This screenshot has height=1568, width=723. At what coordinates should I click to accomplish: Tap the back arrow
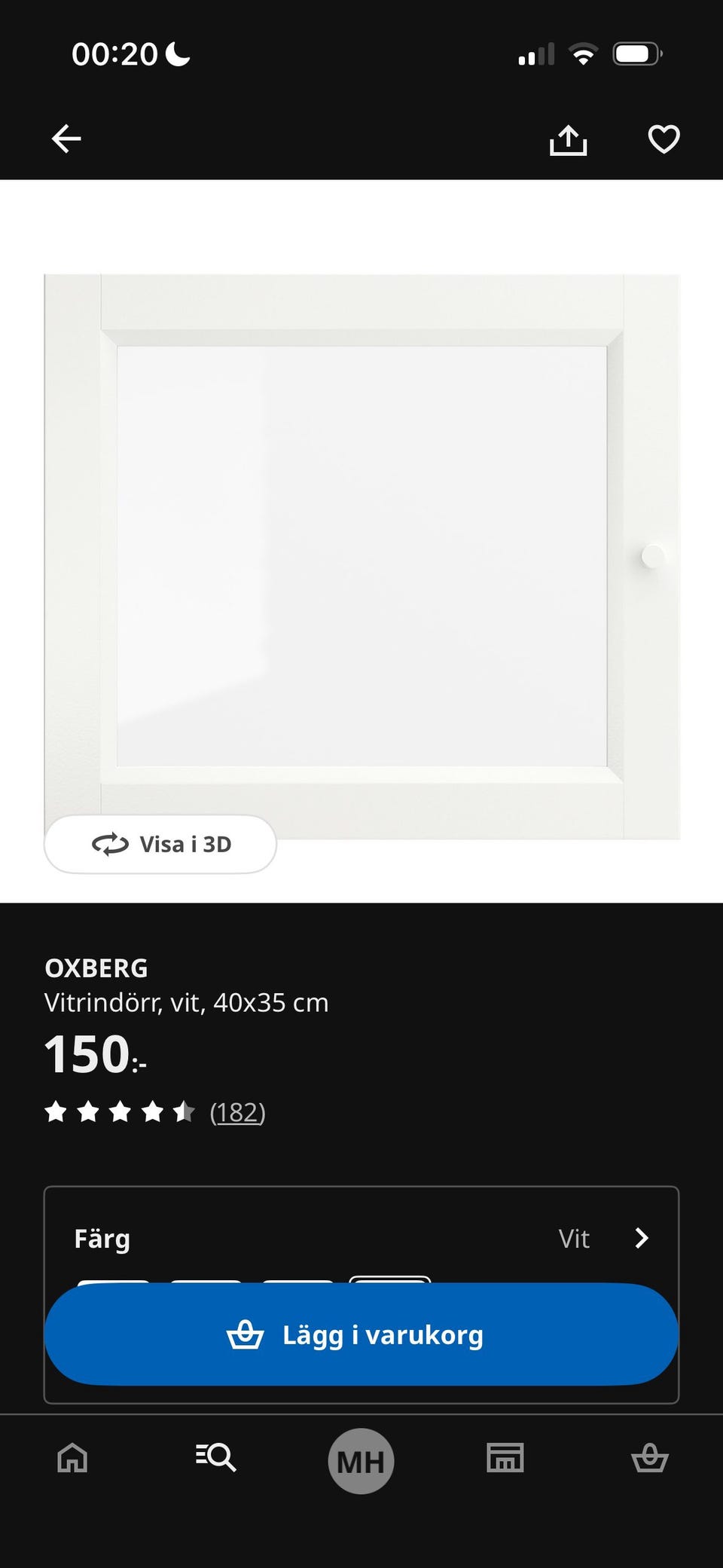(66, 138)
